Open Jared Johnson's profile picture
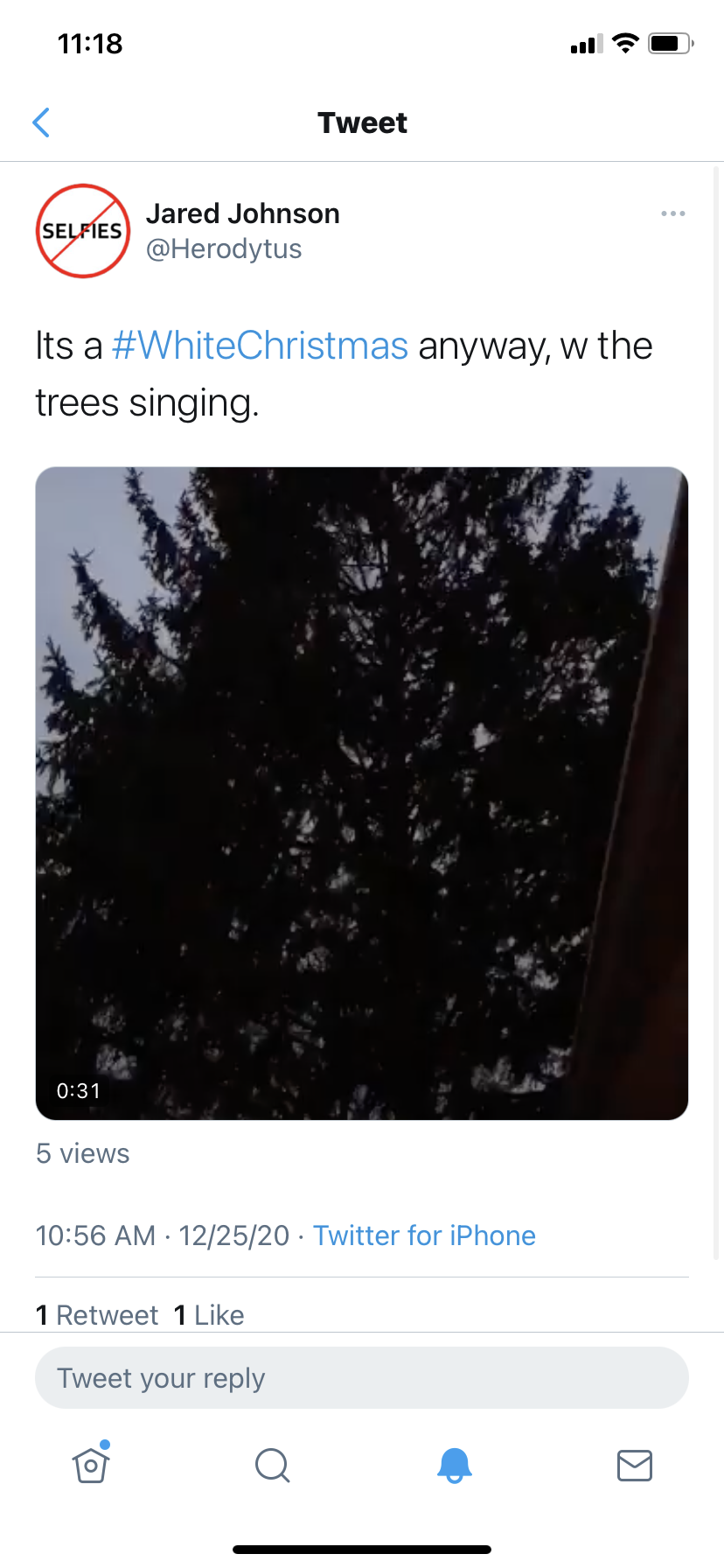Screen dimensions: 724x1568 coord(83,231)
